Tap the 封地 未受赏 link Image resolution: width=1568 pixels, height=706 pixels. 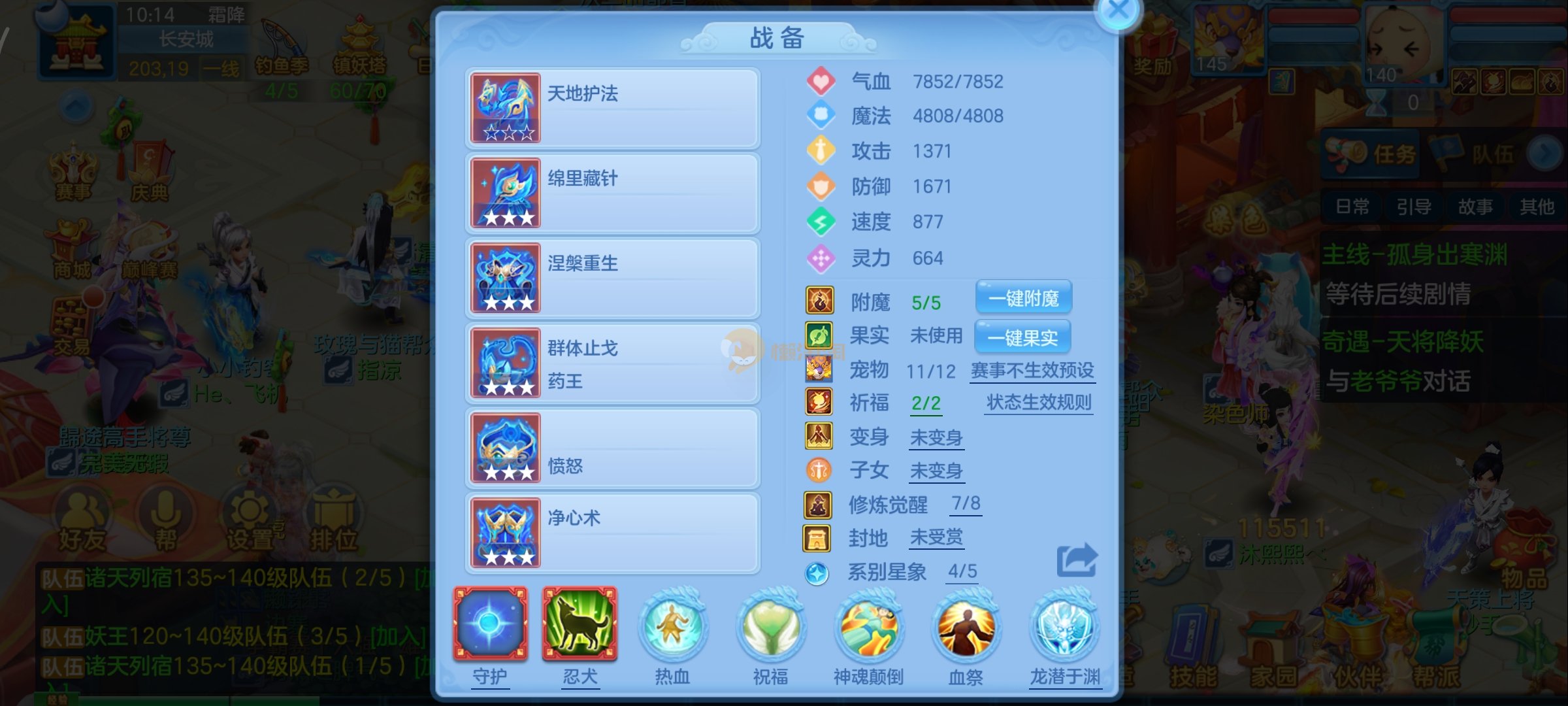(936, 538)
